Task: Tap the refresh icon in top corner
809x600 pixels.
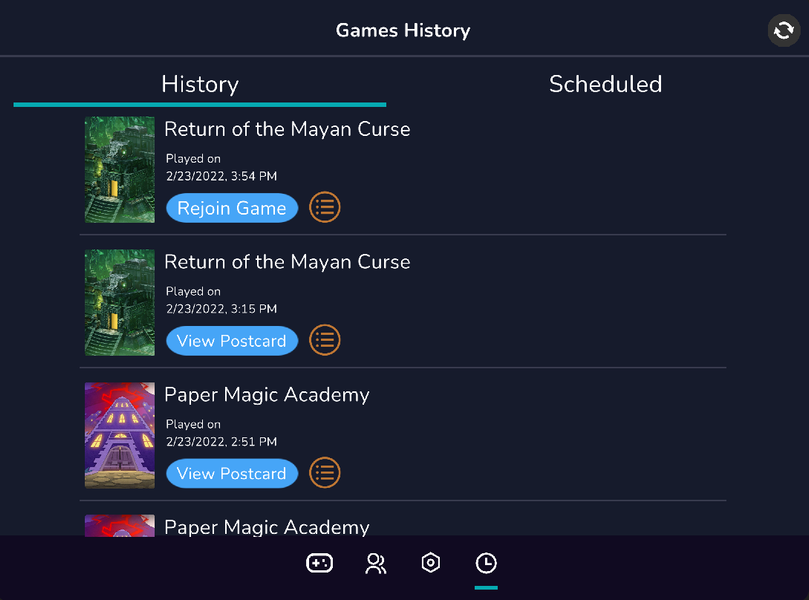Action: click(x=783, y=30)
